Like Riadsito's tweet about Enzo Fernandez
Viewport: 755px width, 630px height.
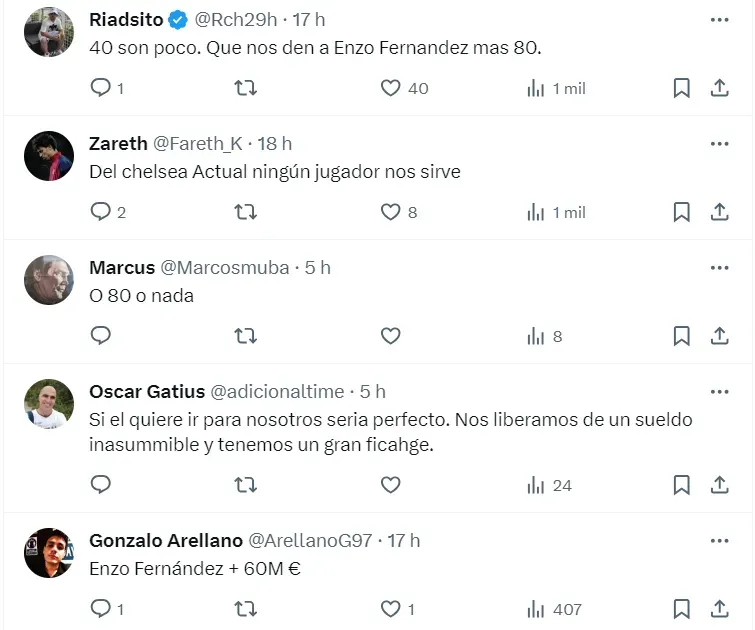(x=391, y=88)
